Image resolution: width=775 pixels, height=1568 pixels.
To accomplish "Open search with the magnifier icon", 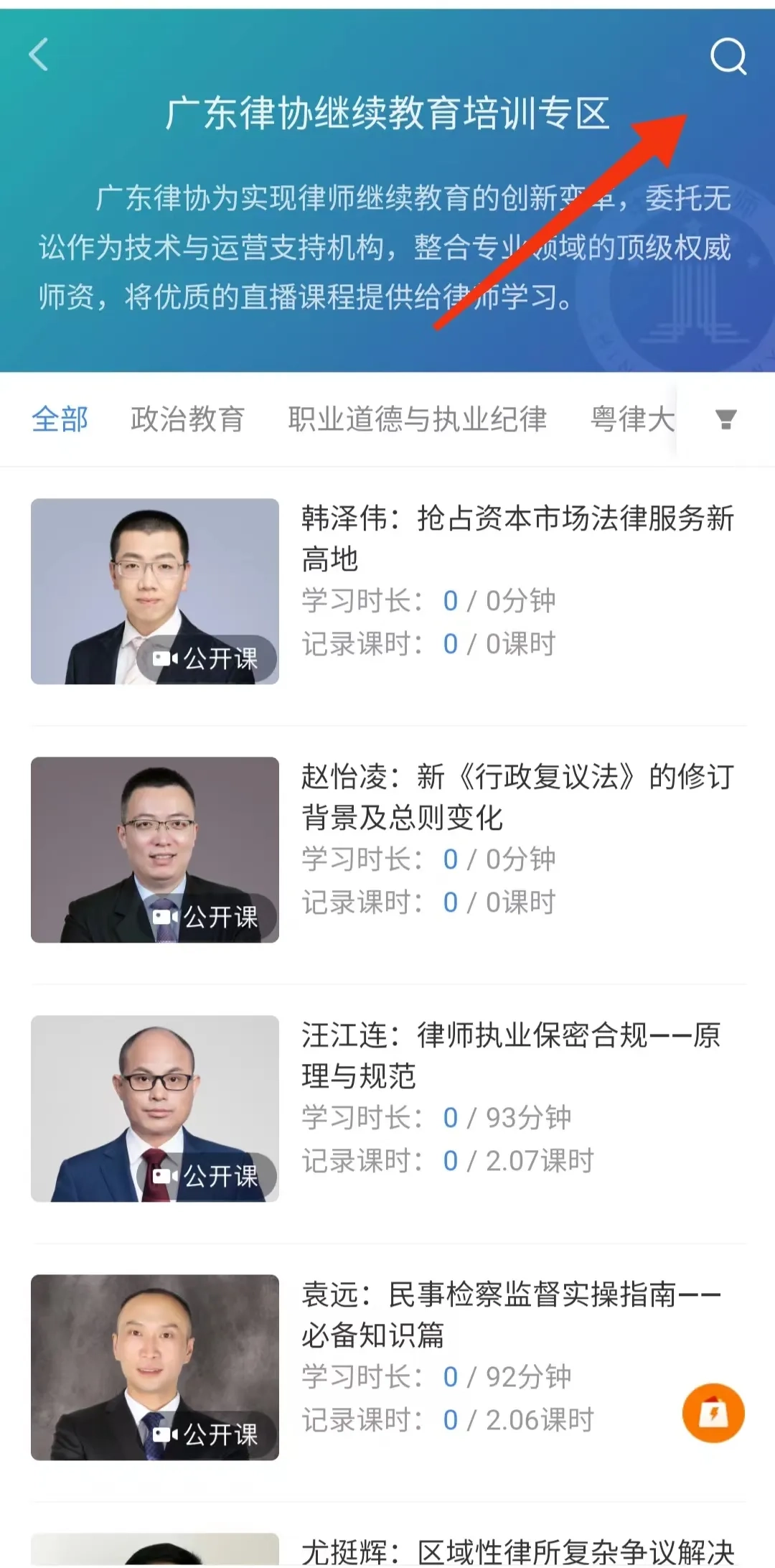I will pos(728,56).
